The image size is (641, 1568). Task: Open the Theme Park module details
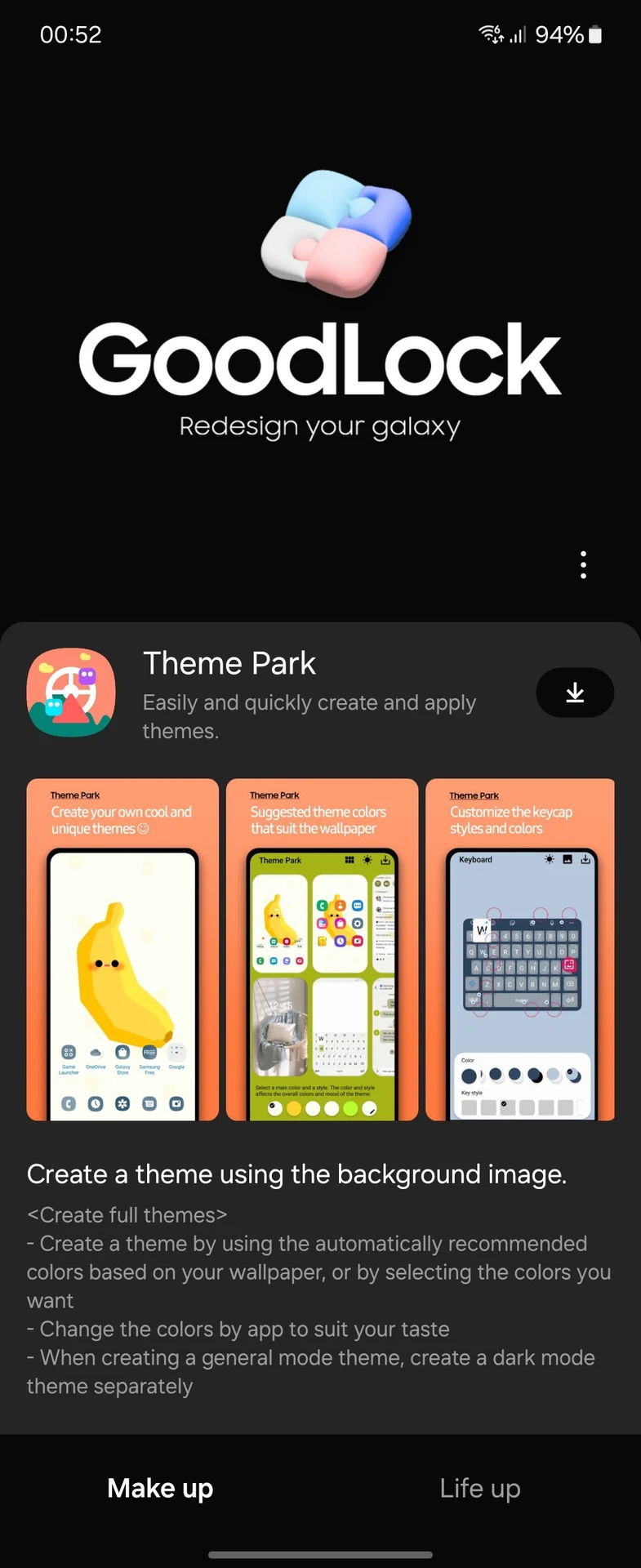(x=229, y=664)
